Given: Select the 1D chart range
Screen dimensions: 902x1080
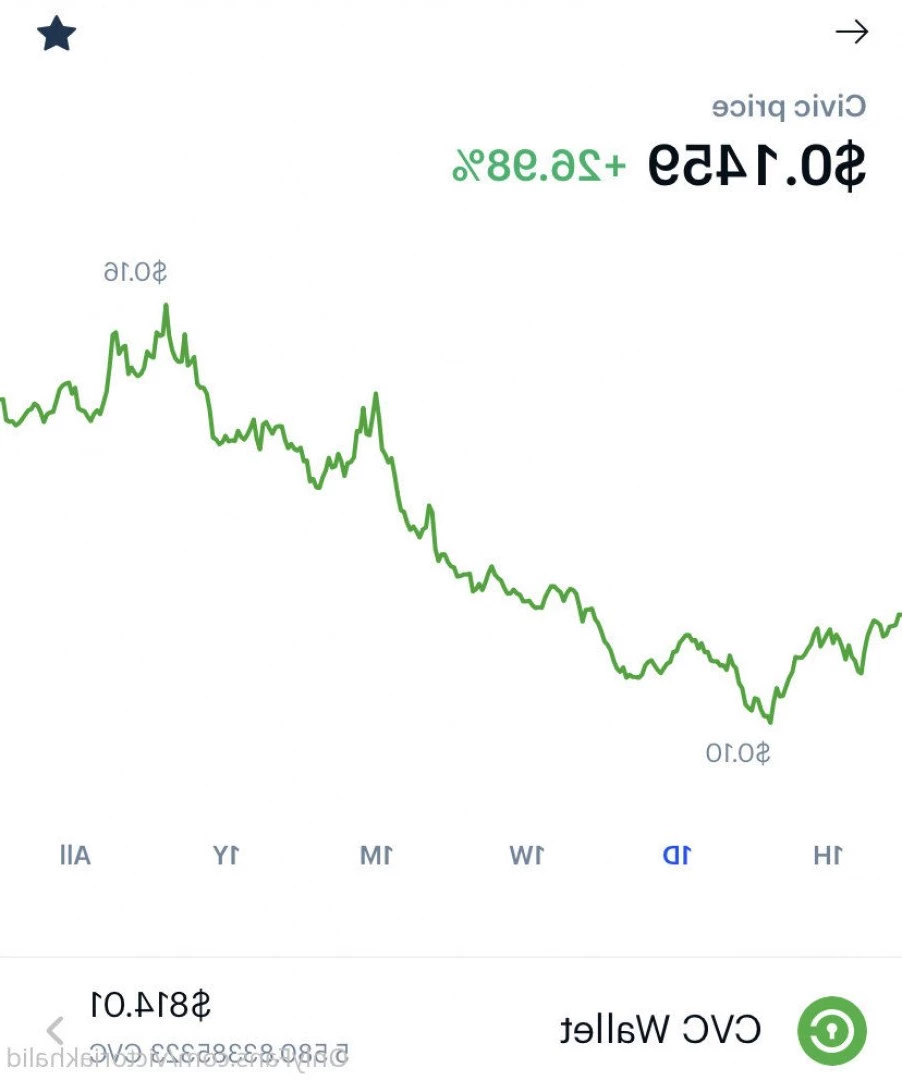Looking at the screenshot, I should coord(677,855).
